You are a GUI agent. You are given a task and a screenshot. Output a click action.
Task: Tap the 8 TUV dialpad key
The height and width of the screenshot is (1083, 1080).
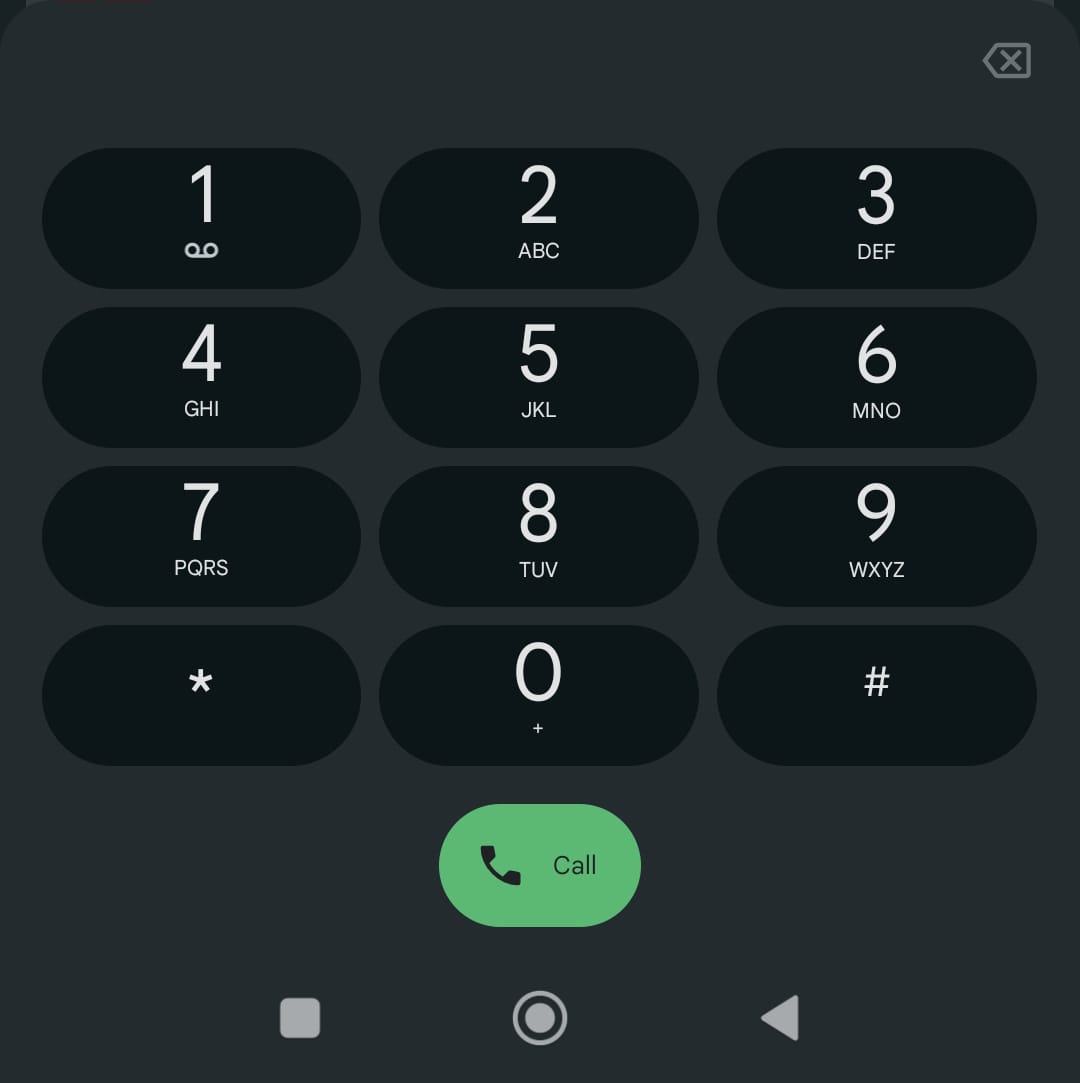coord(539,536)
